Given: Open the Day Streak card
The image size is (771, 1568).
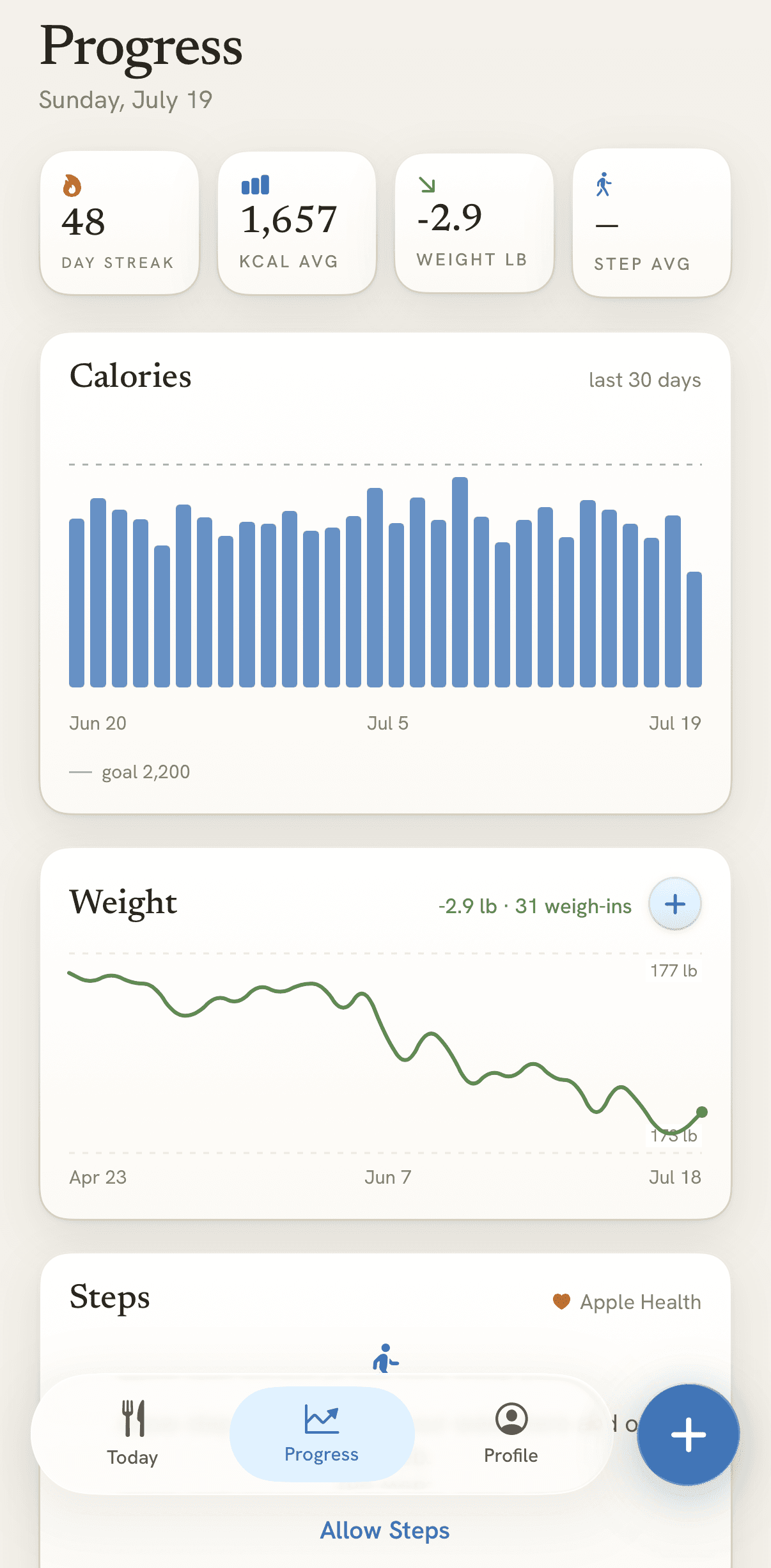Looking at the screenshot, I should tap(120, 223).
